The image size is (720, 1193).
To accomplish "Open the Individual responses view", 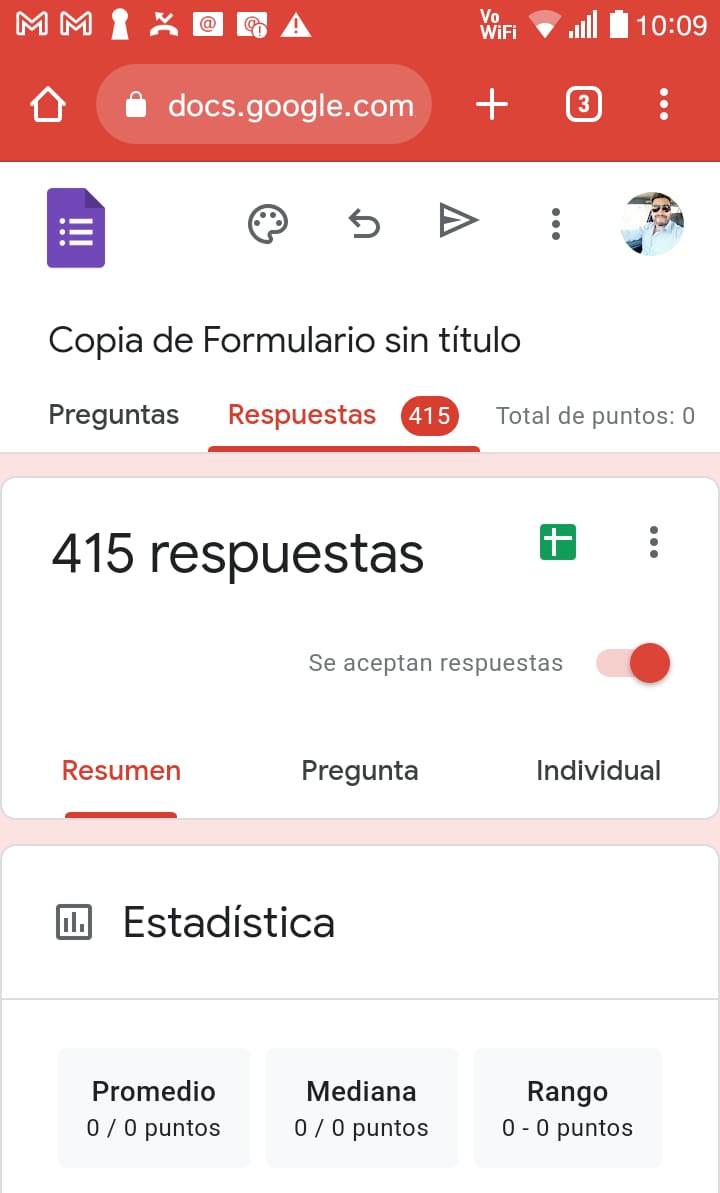I will tap(598, 770).
